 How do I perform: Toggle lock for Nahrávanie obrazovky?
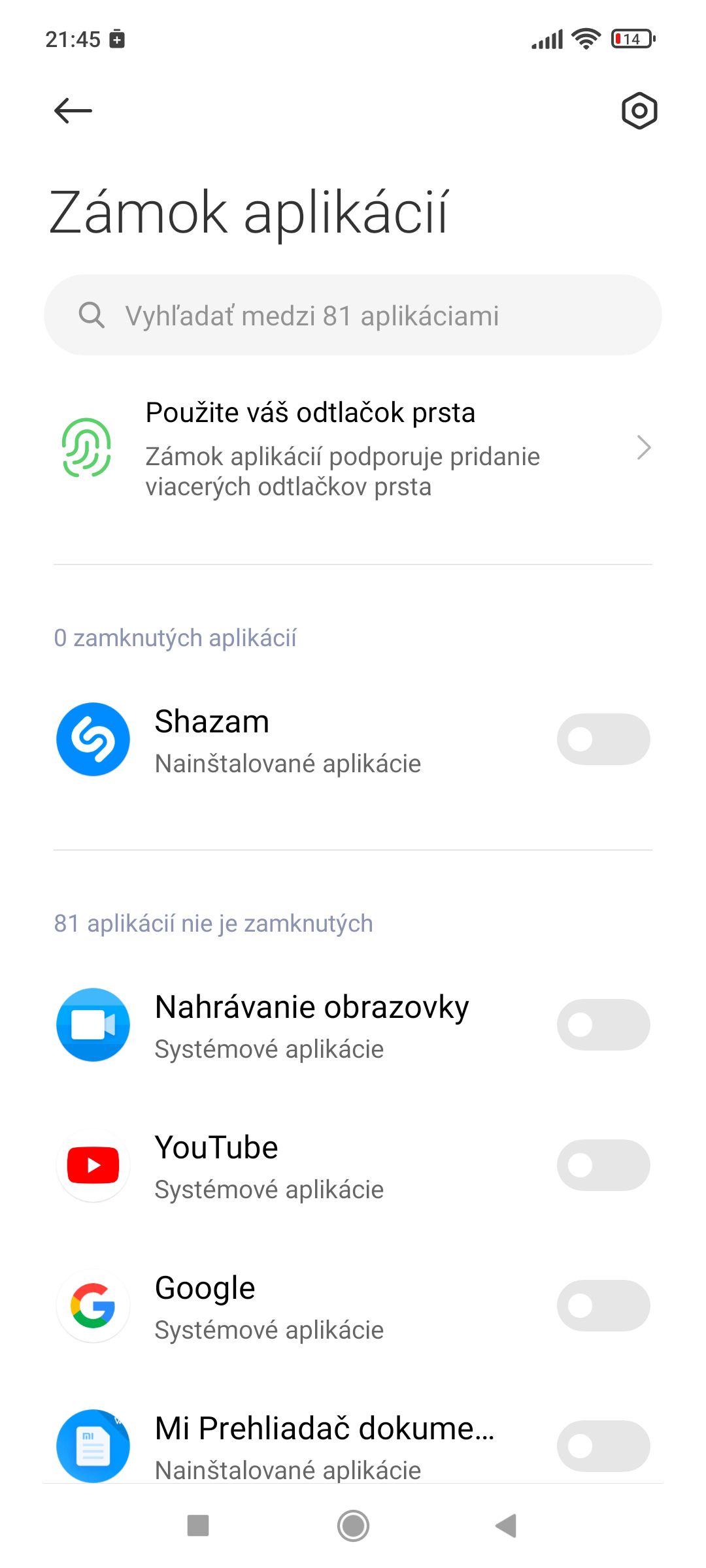pos(603,1024)
